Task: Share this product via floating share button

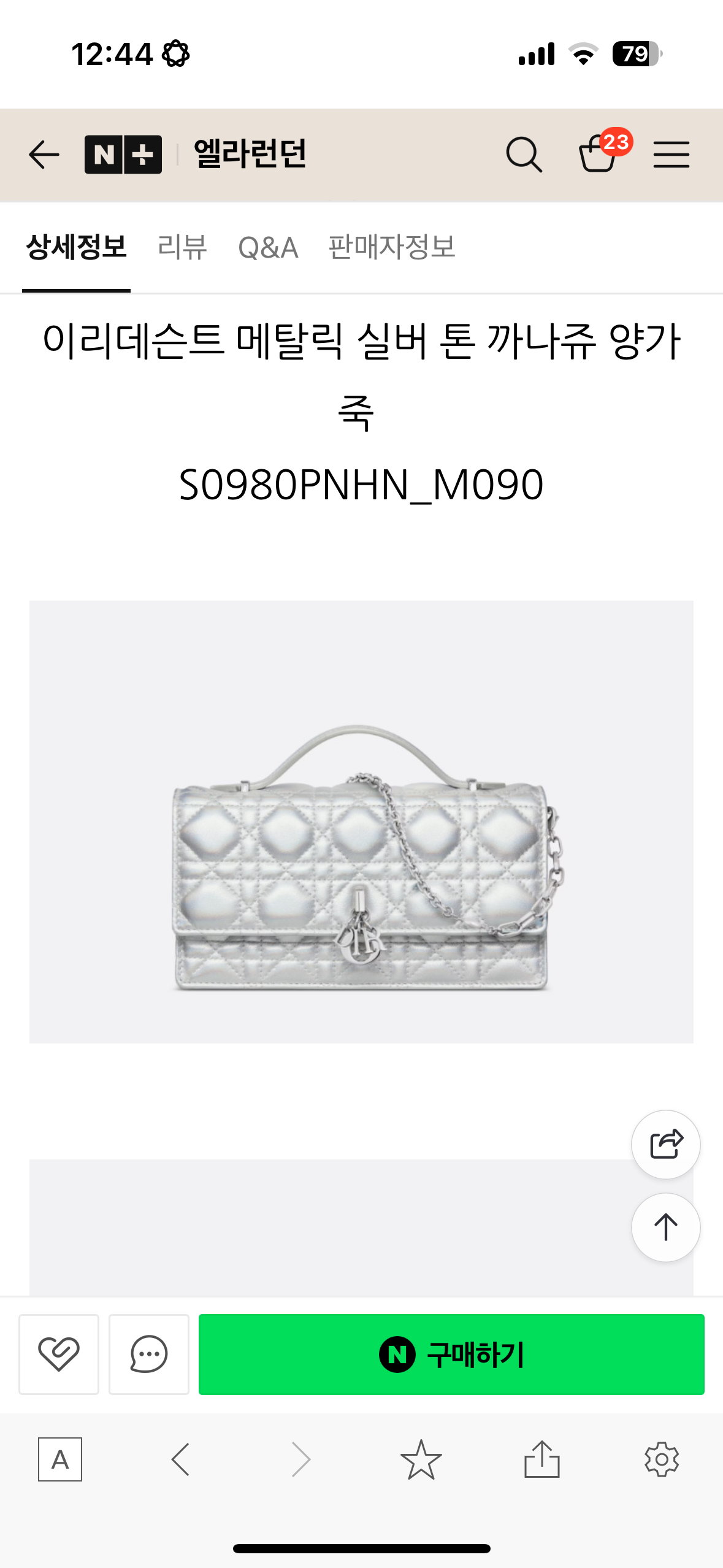Action: coord(666,1144)
